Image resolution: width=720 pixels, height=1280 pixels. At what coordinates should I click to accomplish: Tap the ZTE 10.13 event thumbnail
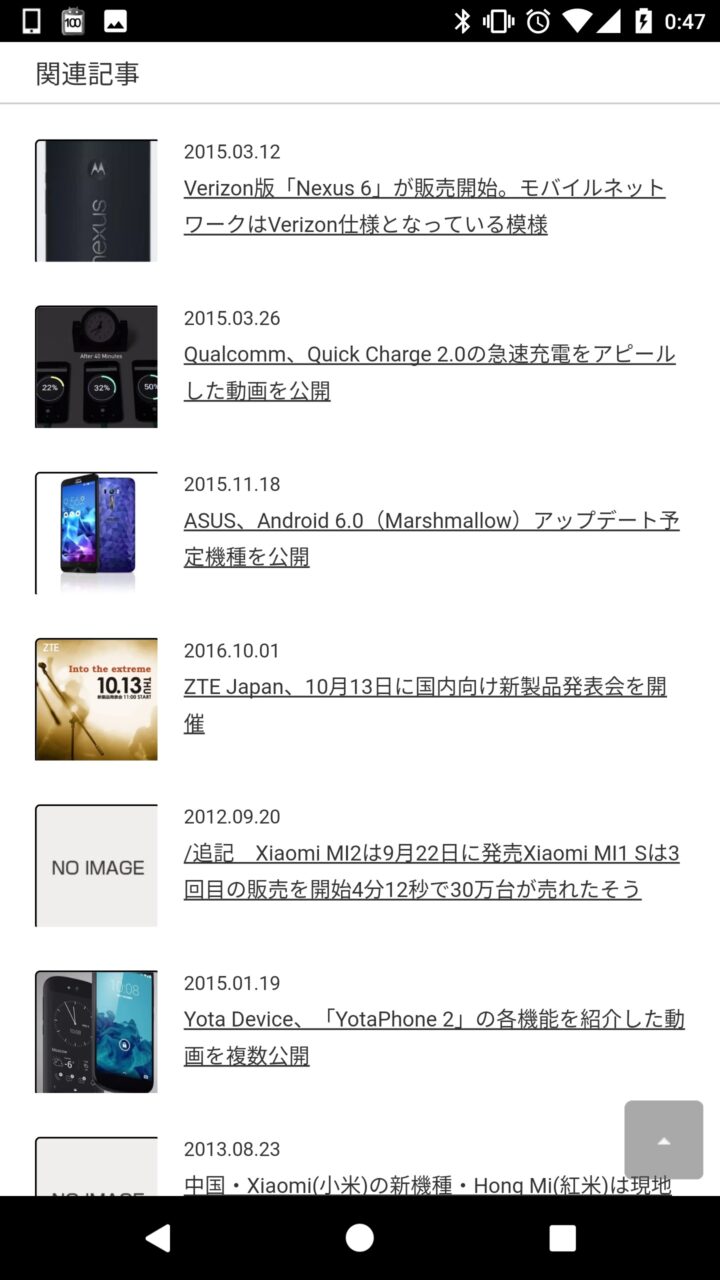[96, 699]
